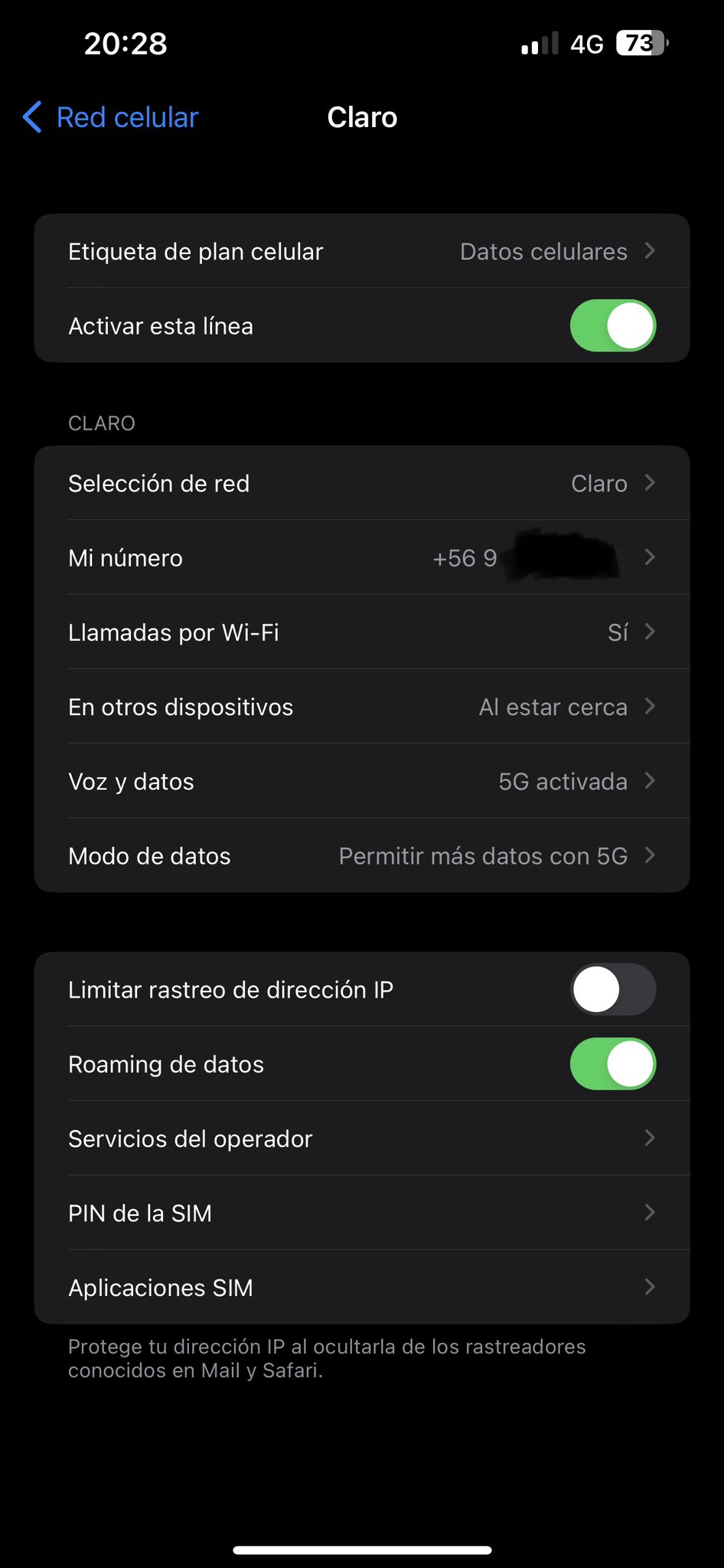The image size is (724, 1568).
Task: View Mi número details
Action: tap(361, 558)
